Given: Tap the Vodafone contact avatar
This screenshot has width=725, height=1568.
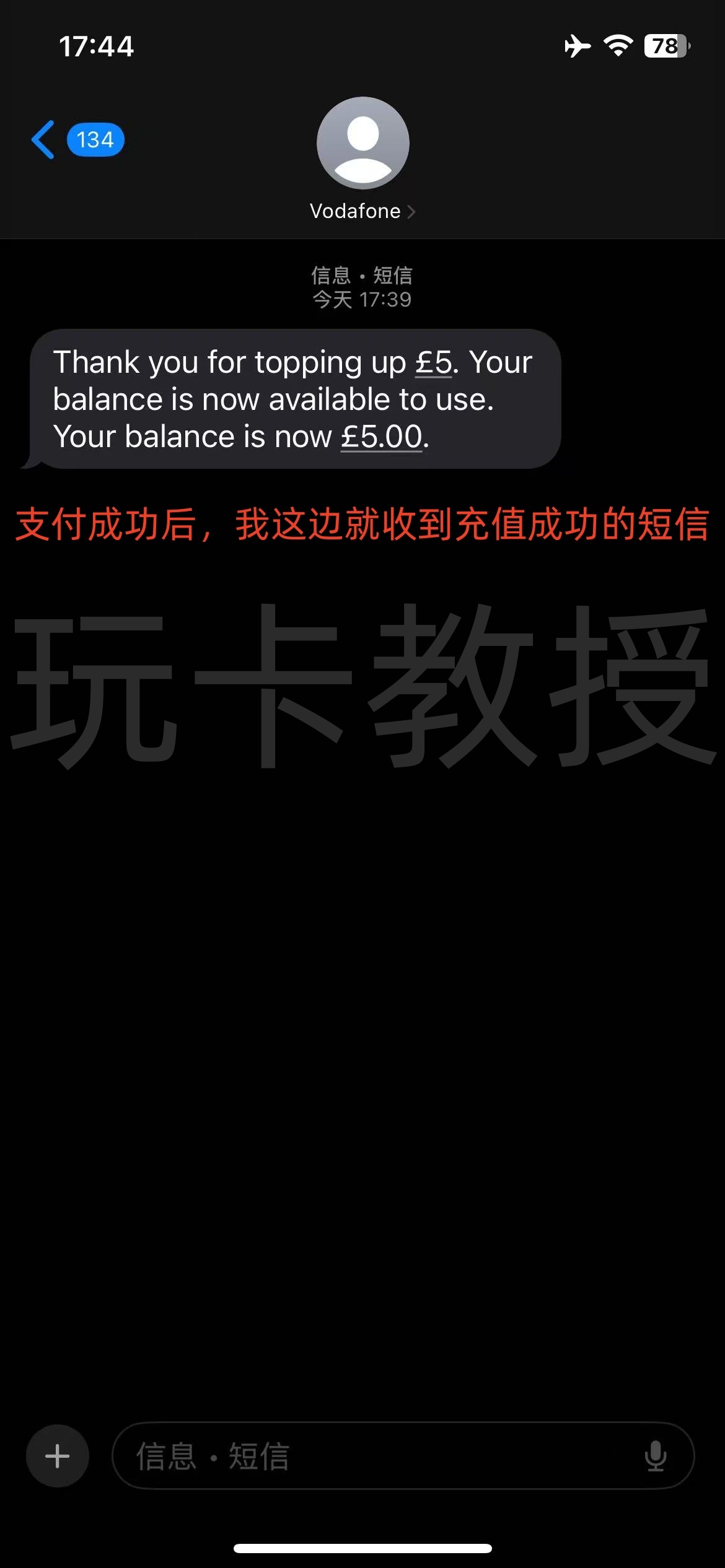Looking at the screenshot, I should point(362,142).
